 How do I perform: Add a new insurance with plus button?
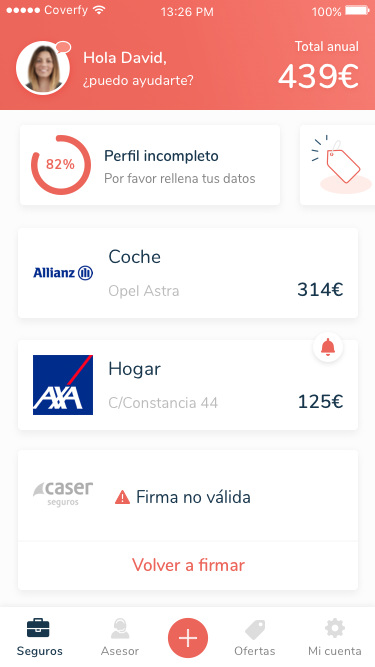(x=188, y=638)
